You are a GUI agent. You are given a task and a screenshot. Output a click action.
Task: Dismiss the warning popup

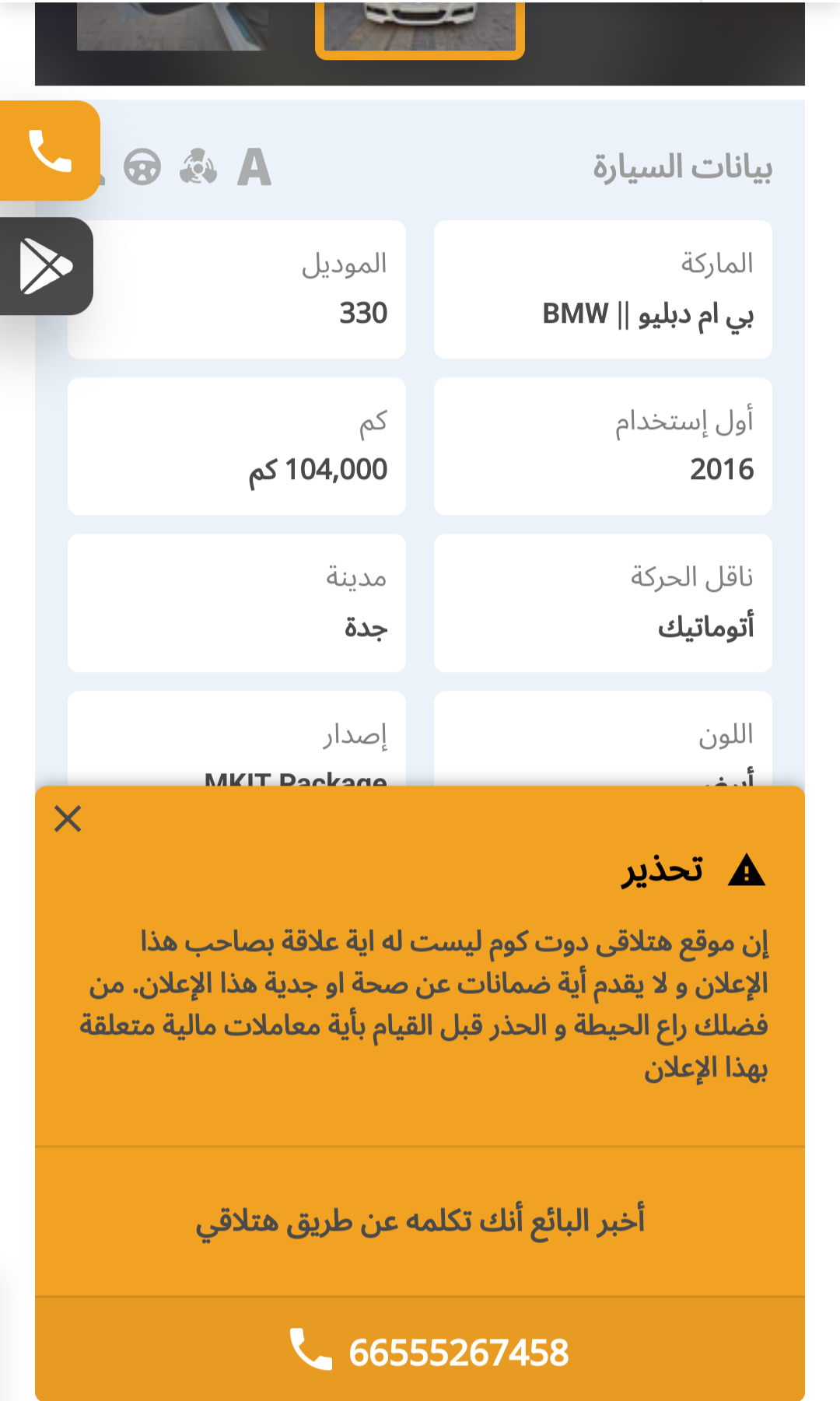(x=68, y=818)
